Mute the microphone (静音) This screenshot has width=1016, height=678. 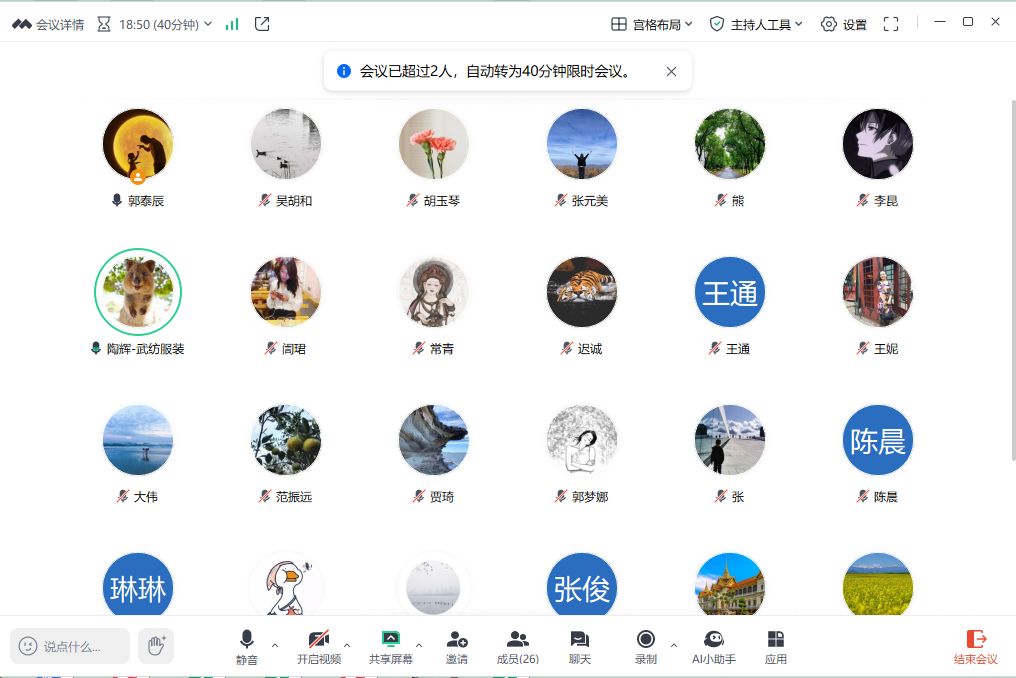click(247, 646)
